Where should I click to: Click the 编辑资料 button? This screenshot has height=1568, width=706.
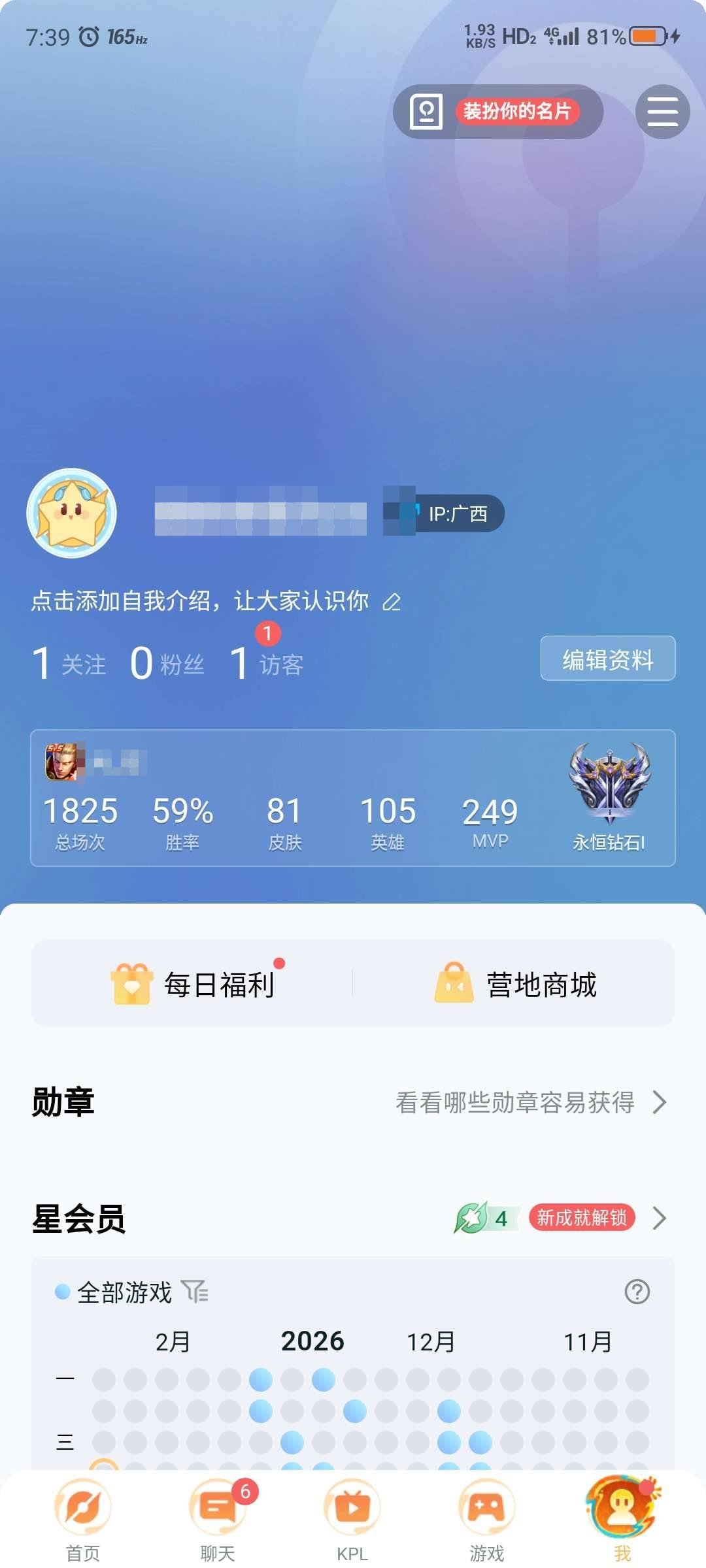point(608,659)
